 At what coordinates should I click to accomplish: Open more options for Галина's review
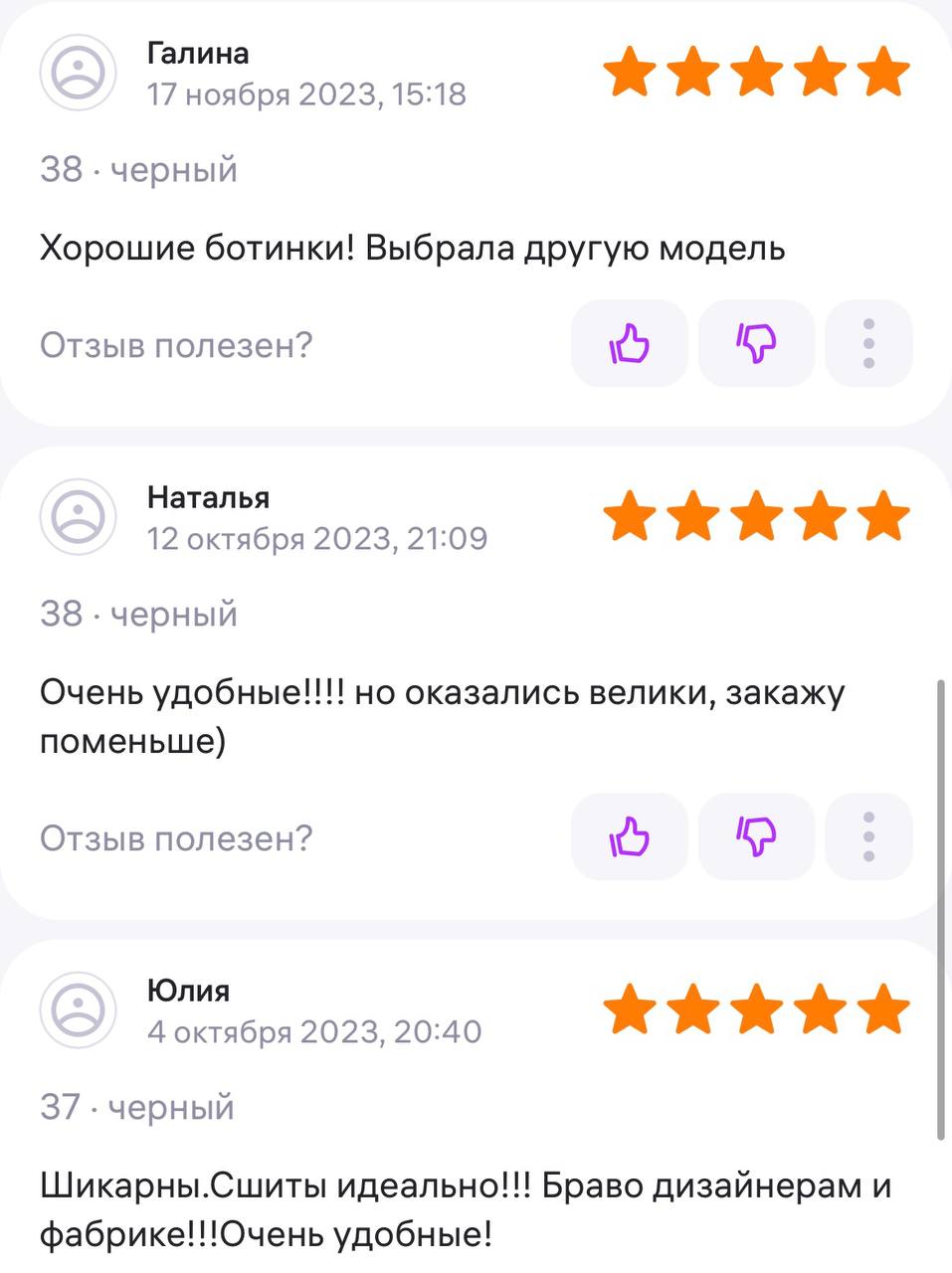(868, 344)
